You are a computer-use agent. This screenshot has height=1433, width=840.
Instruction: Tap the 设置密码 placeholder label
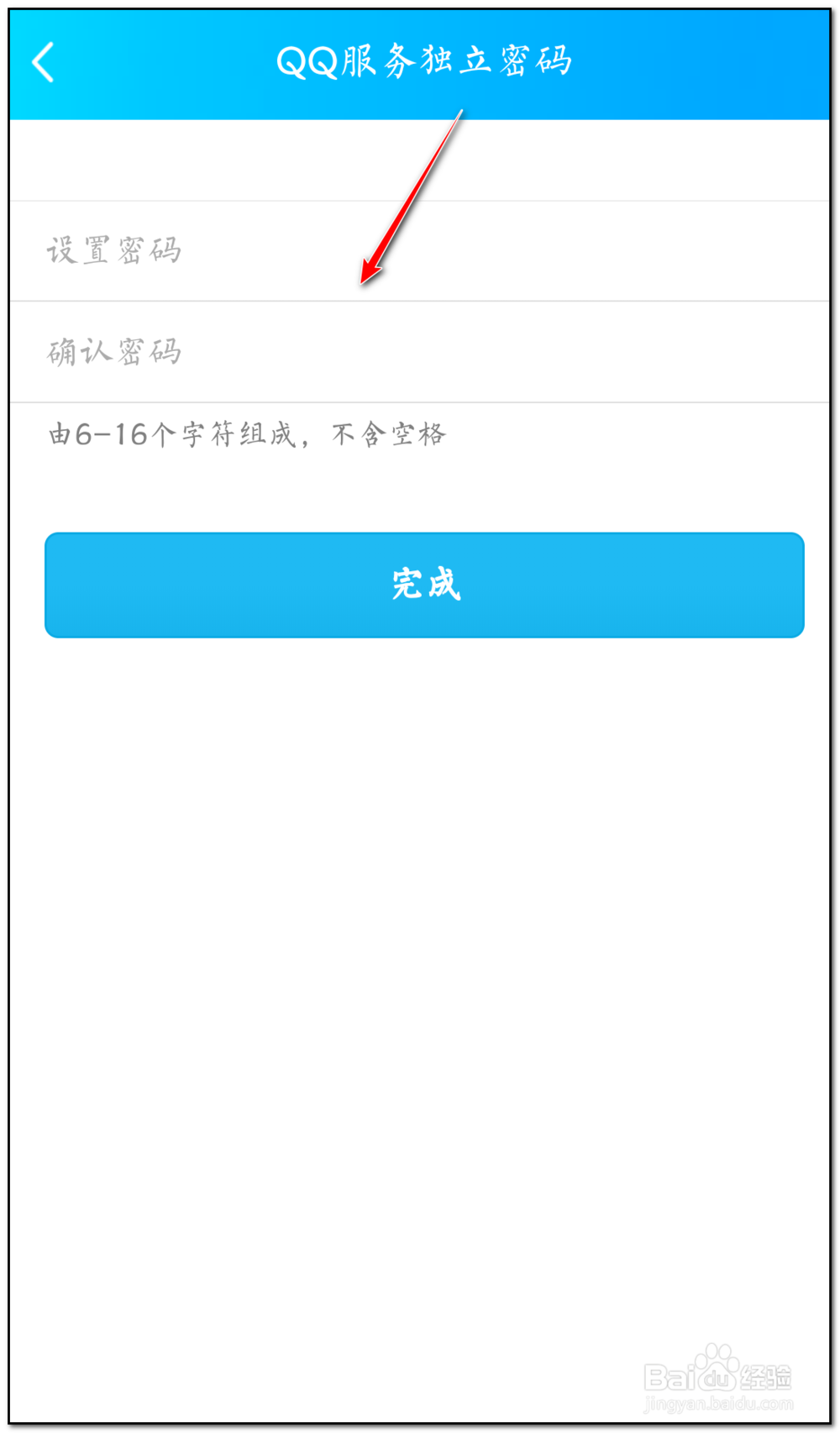pos(115,249)
